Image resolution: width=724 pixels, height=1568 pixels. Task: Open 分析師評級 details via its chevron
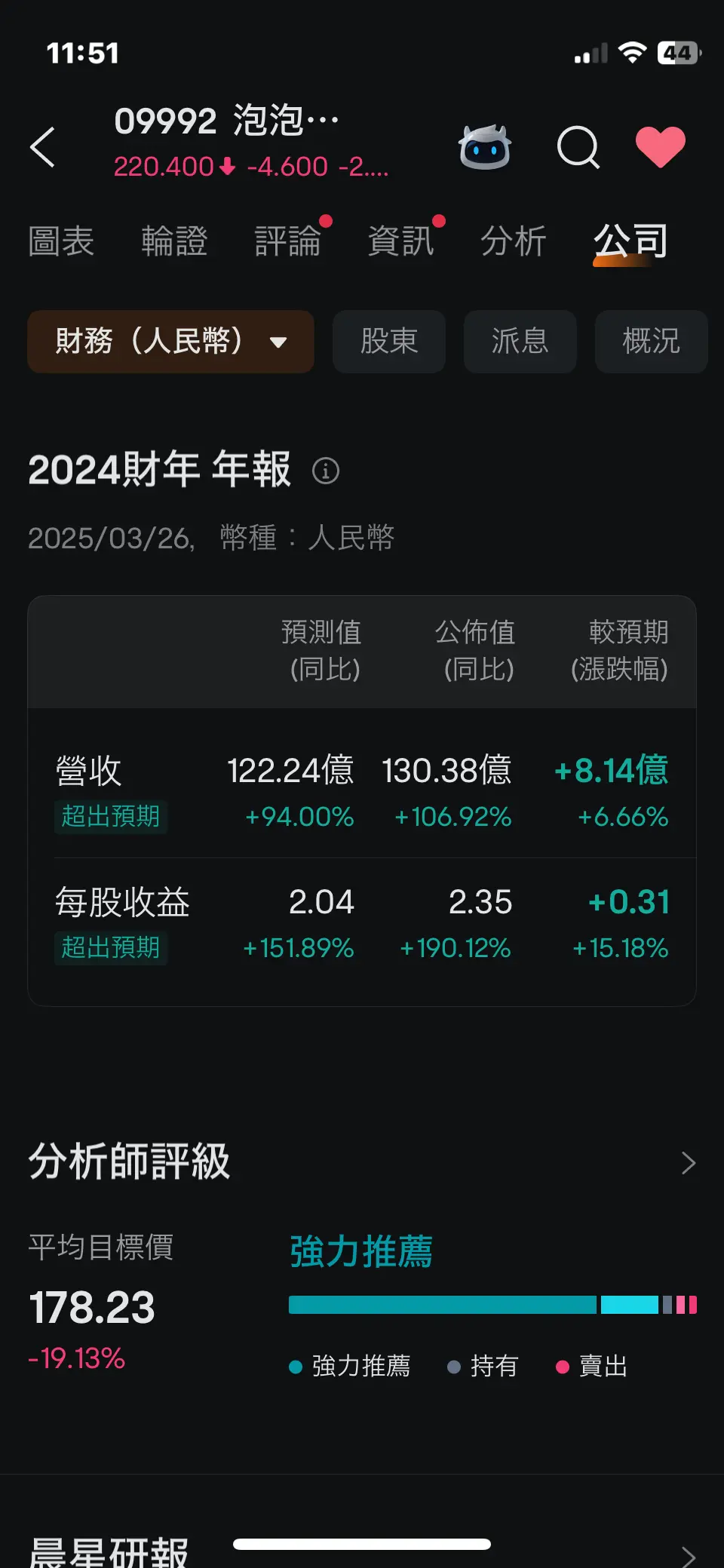coord(688,1162)
